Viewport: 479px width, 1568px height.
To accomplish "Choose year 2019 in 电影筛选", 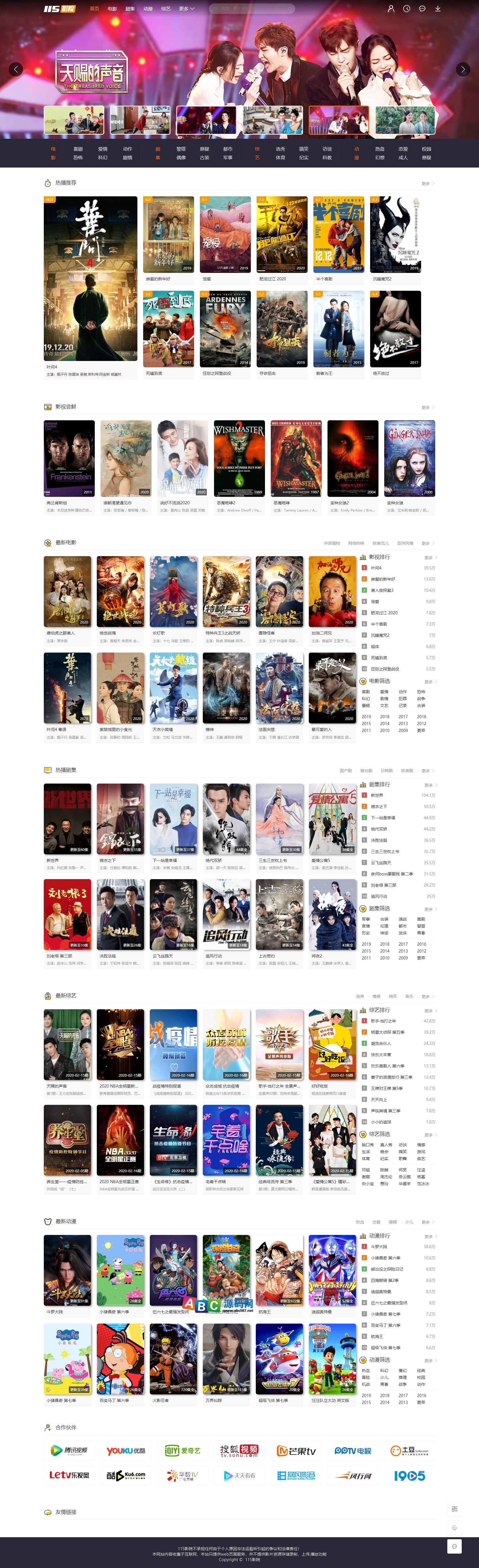I will point(366,716).
